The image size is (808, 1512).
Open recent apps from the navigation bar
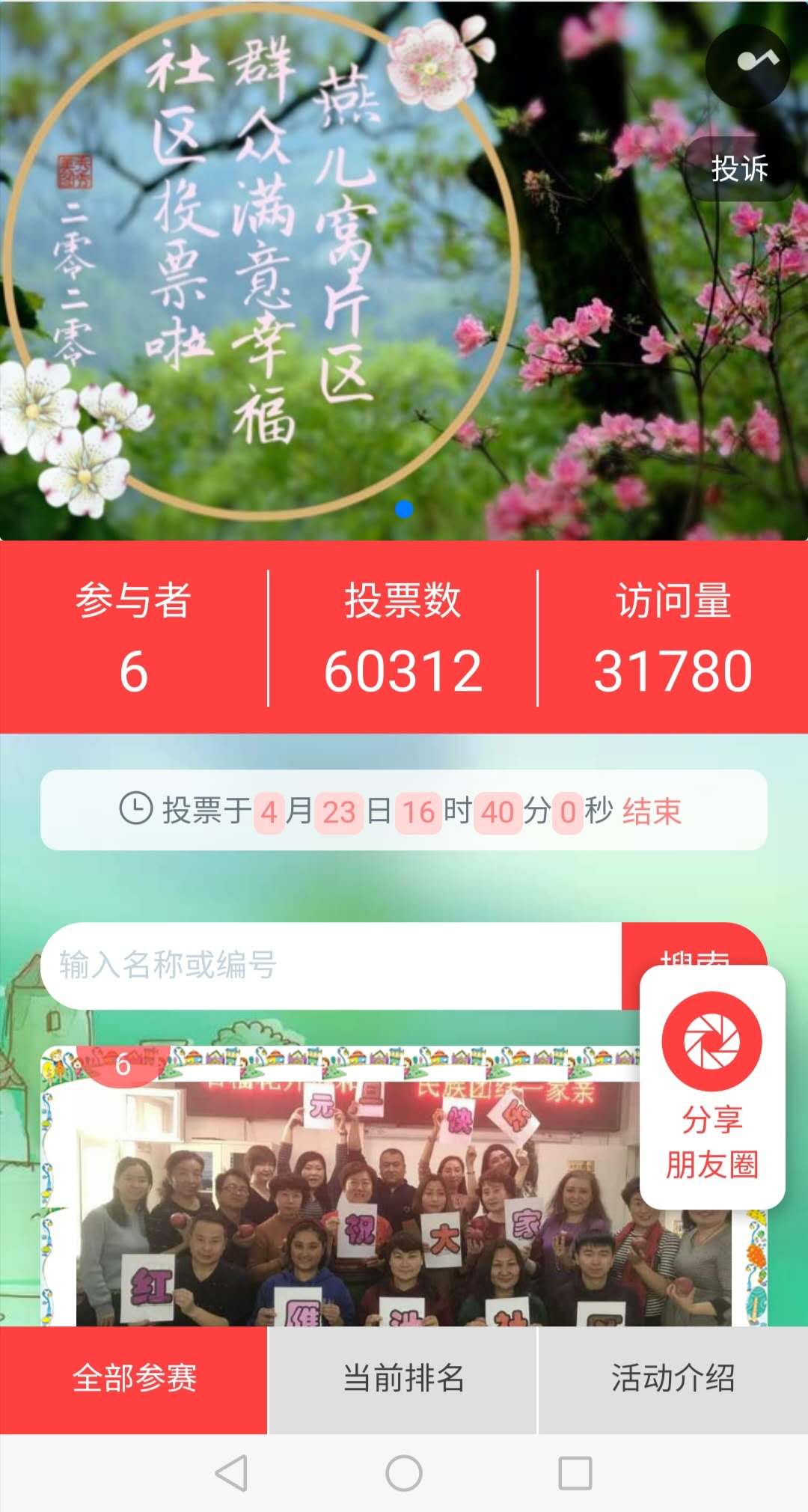575,1473
